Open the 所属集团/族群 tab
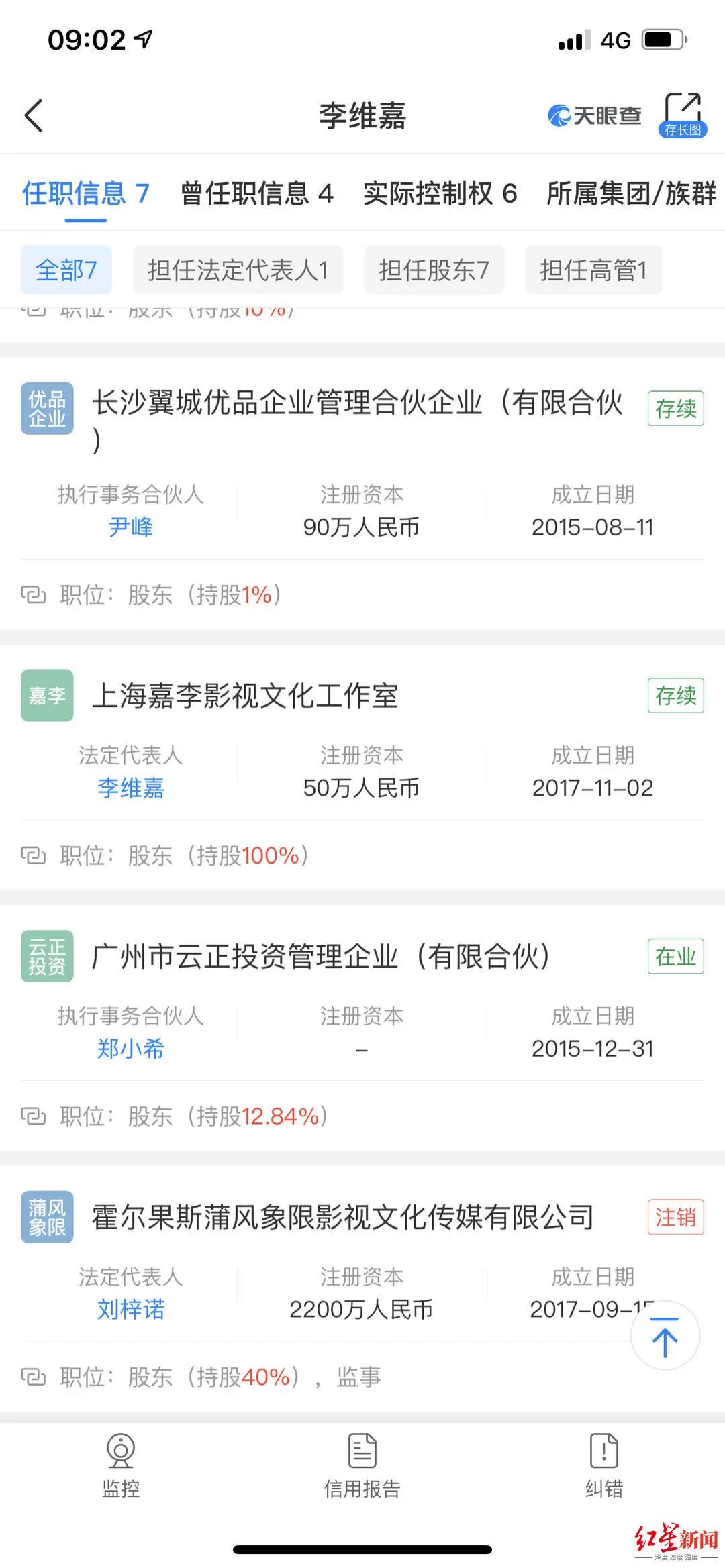 click(632, 193)
